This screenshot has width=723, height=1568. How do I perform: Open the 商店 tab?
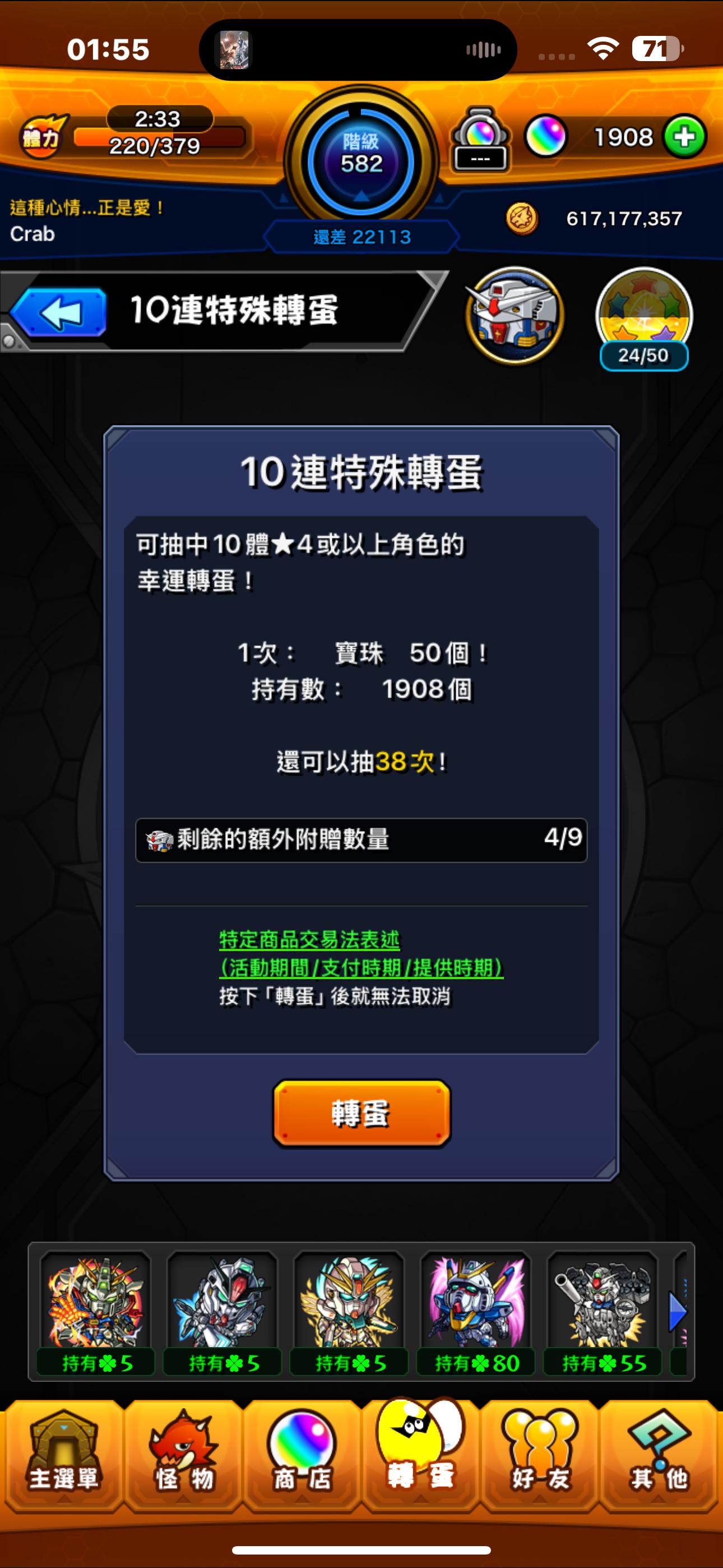(x=302, y=1454)
